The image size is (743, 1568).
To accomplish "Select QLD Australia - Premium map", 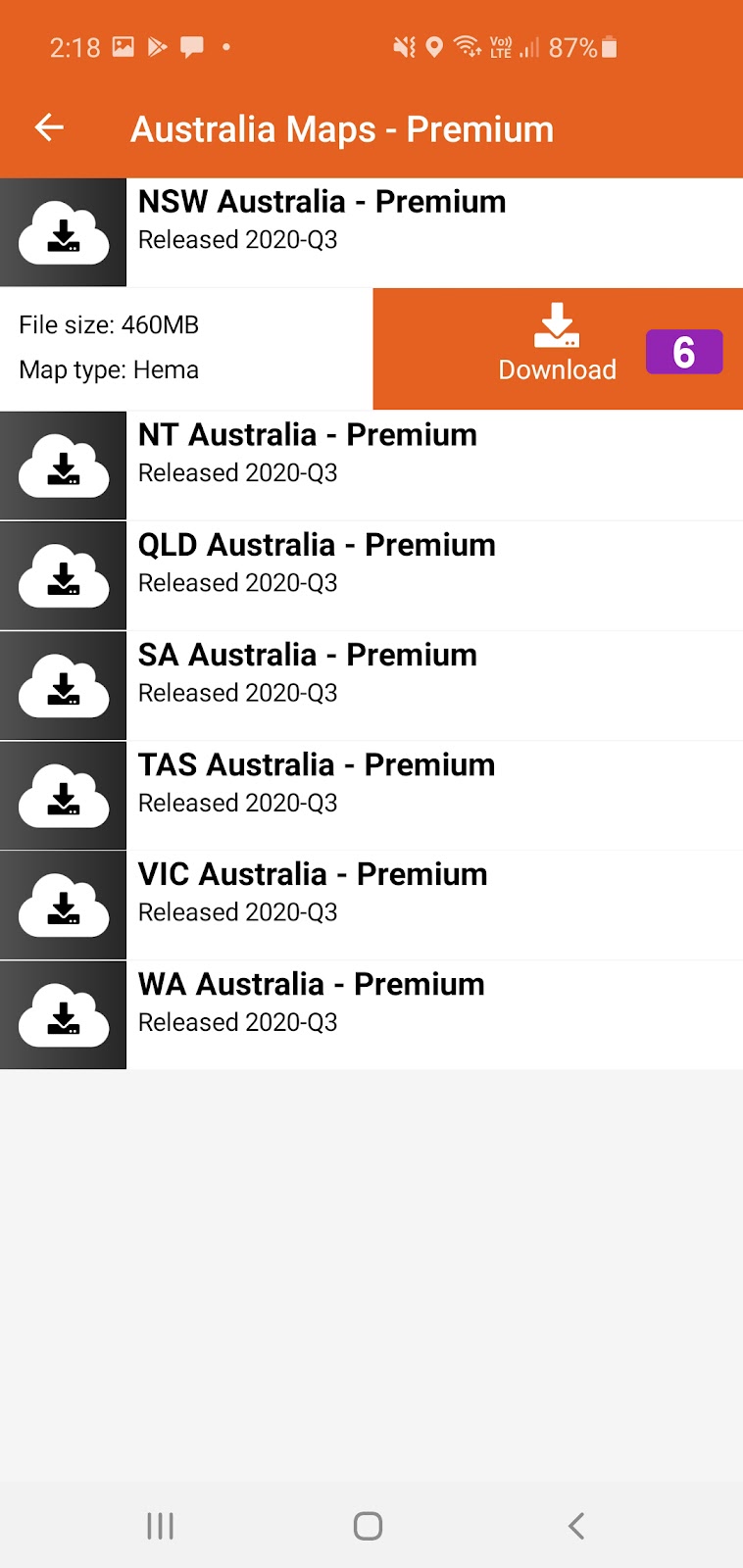I will tap(371, 575).
